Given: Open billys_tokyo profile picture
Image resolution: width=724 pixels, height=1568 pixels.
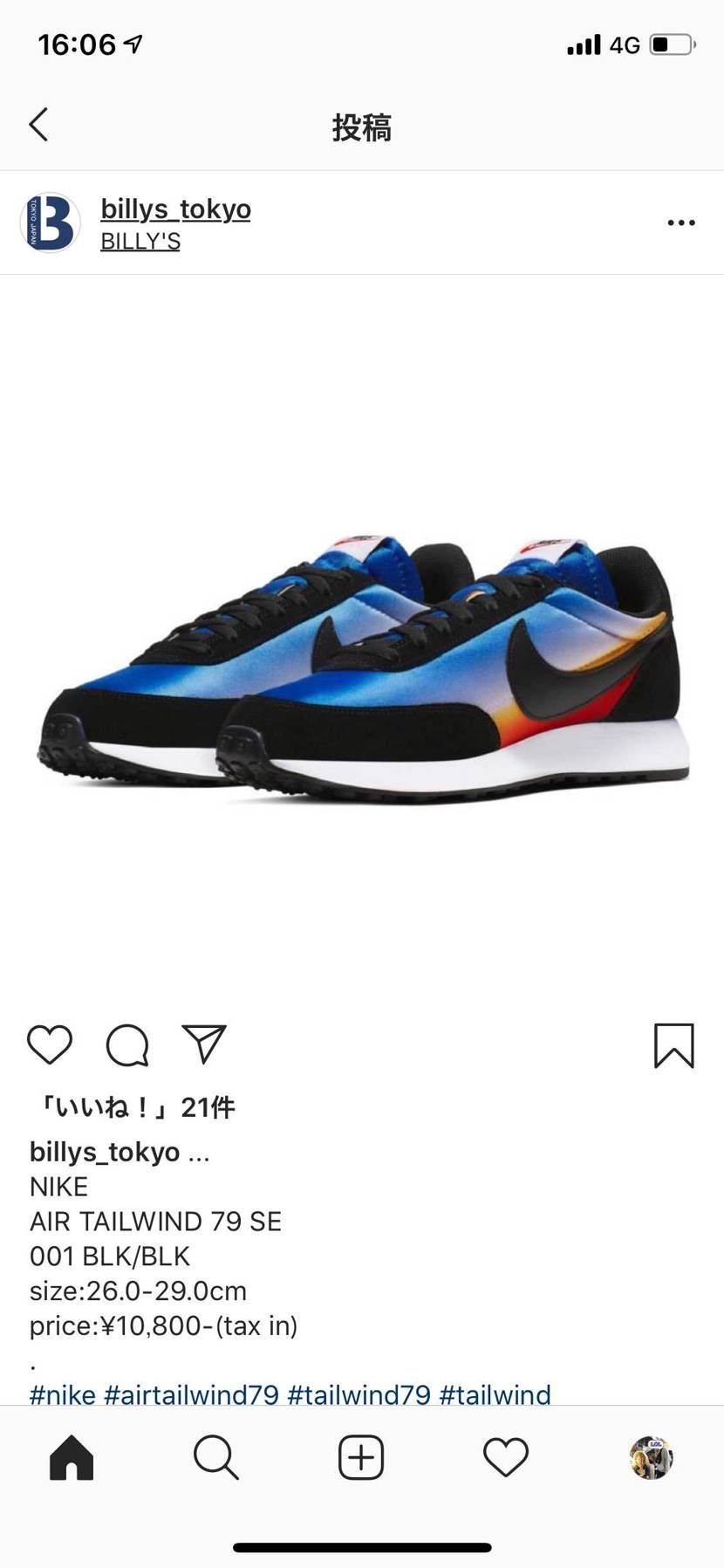Looking at the screenshot, I should 51,223.
